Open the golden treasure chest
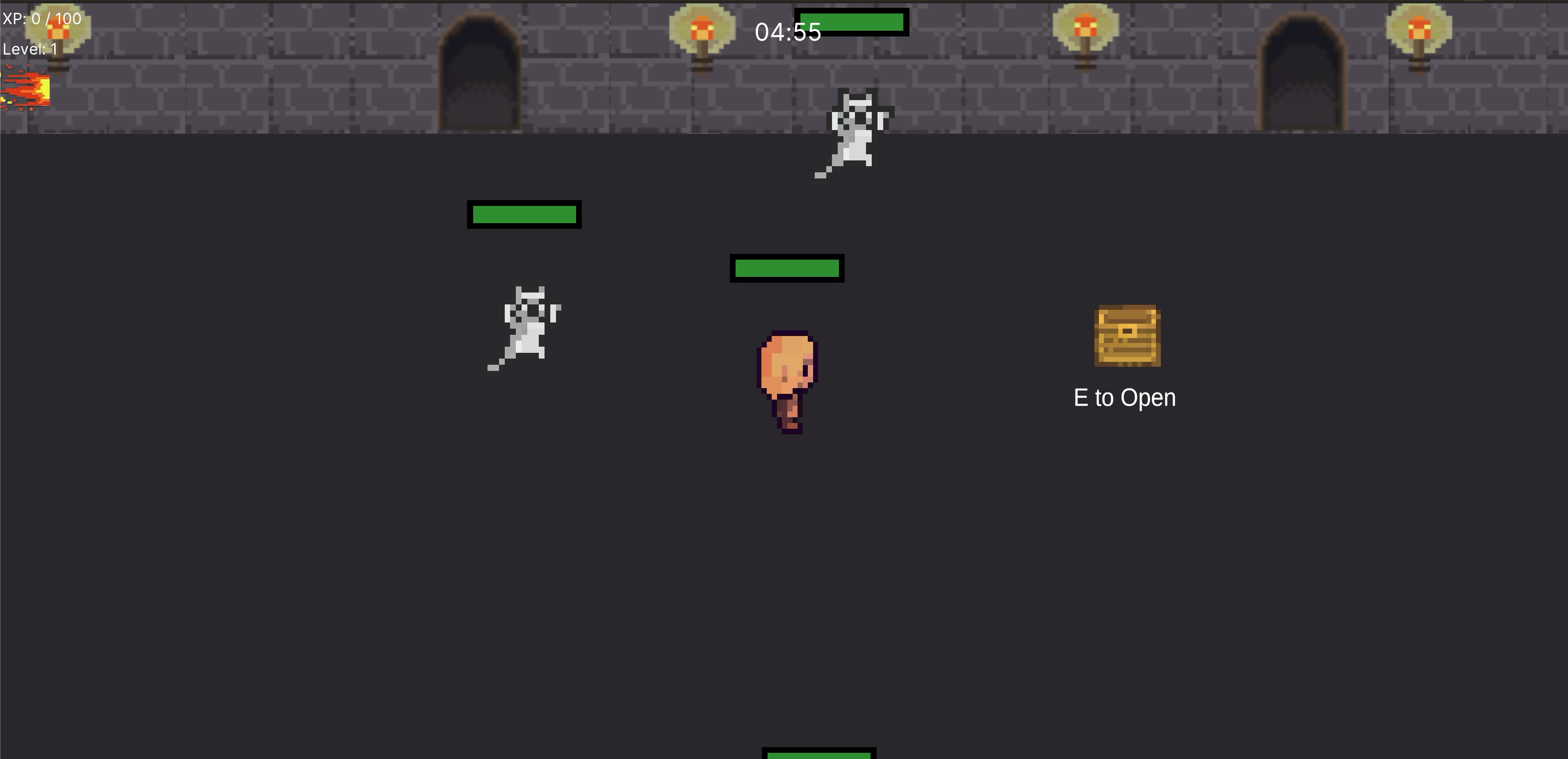The width and height of the screenshot is (1568, 759). click(x=1127, y=336)
